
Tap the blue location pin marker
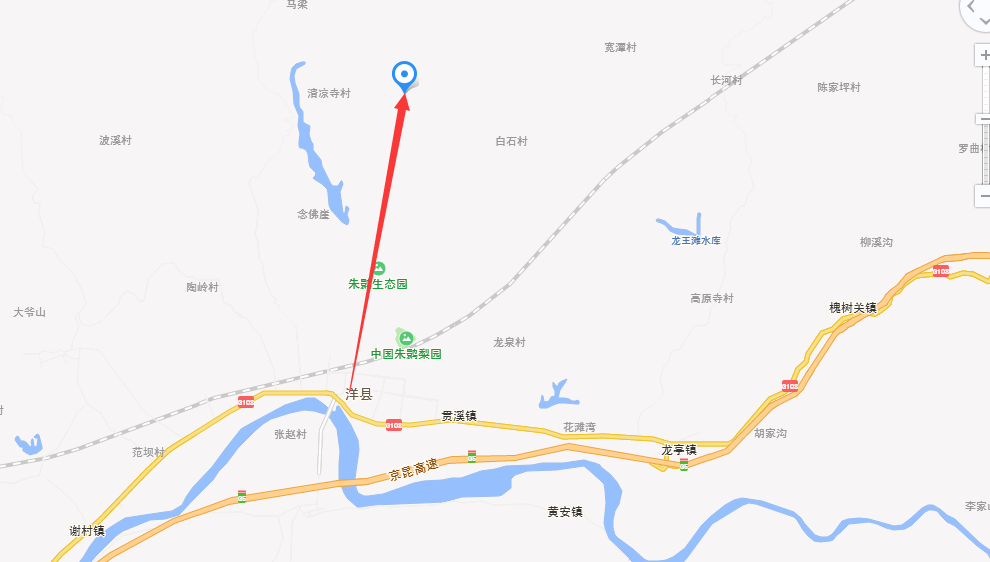tap(404, 74)
